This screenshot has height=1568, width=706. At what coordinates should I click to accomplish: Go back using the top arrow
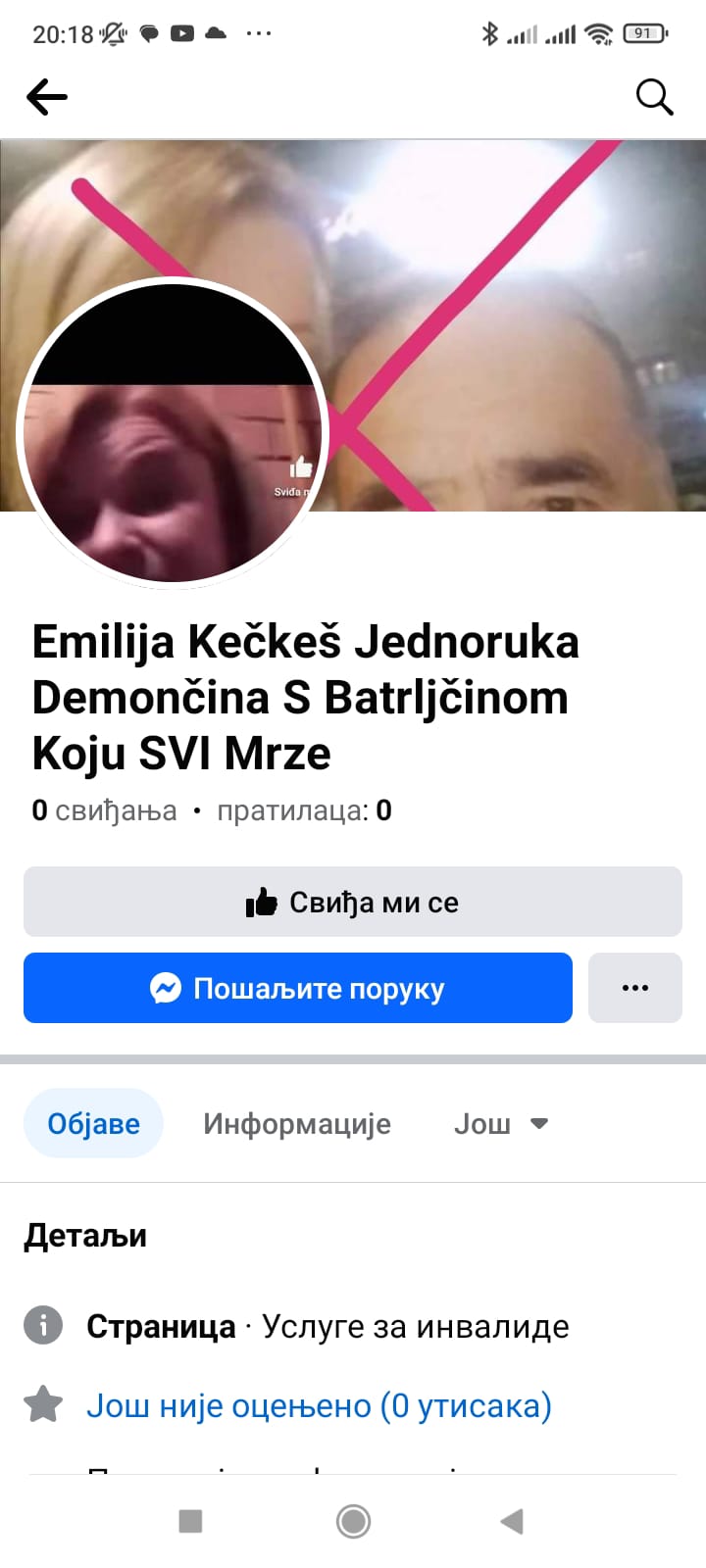coord(46,97)
